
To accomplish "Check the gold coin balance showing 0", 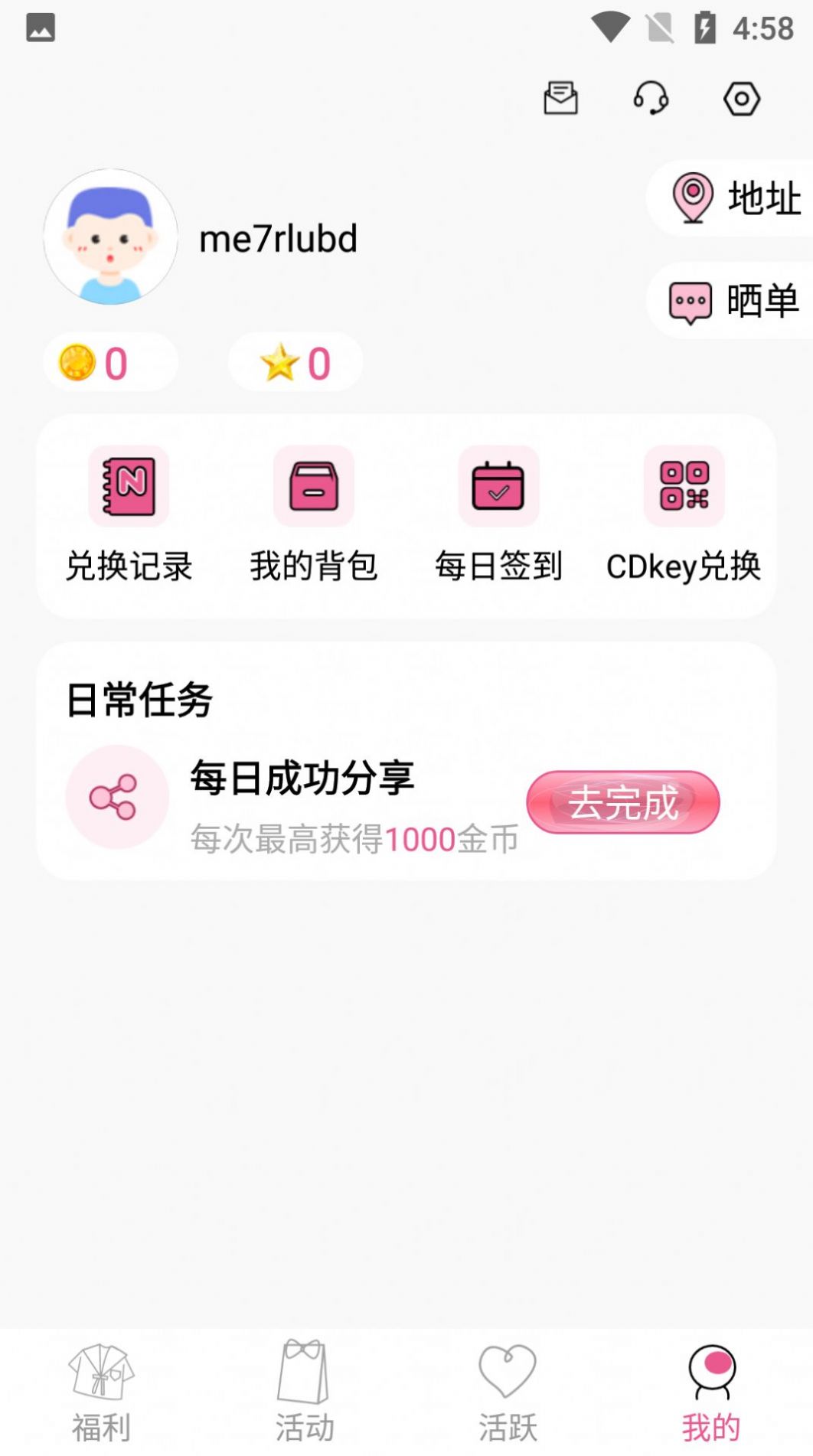I will [x=110, y=361].
